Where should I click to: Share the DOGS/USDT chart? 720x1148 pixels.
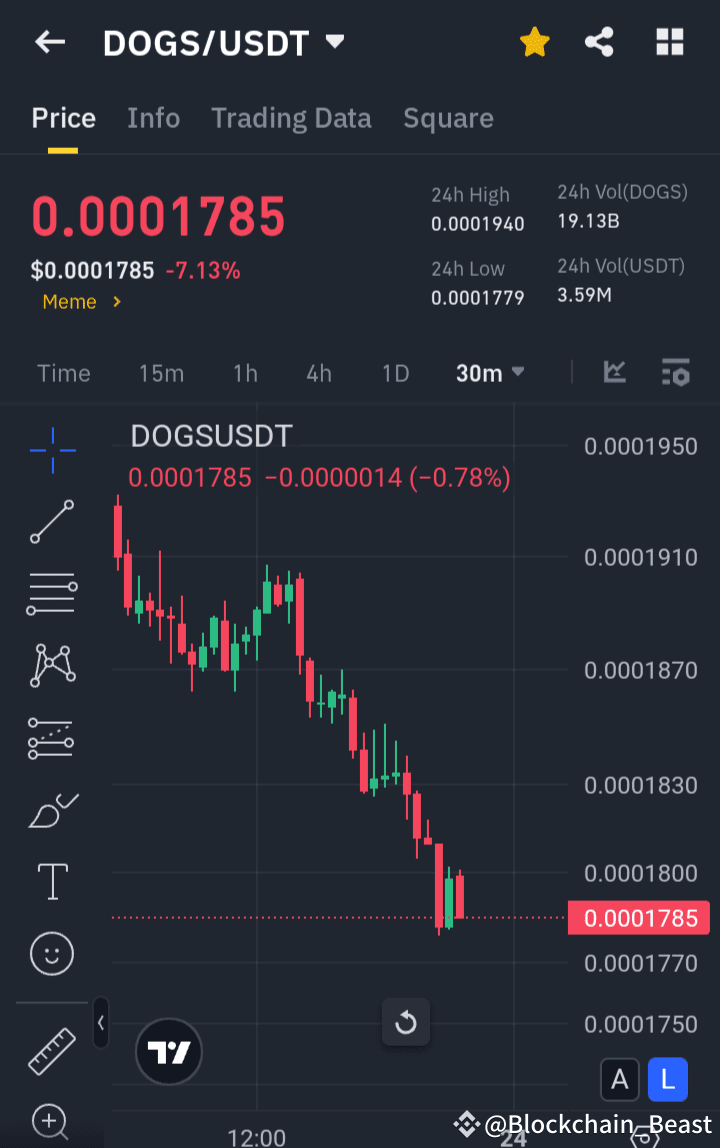(x=599, y=42)
